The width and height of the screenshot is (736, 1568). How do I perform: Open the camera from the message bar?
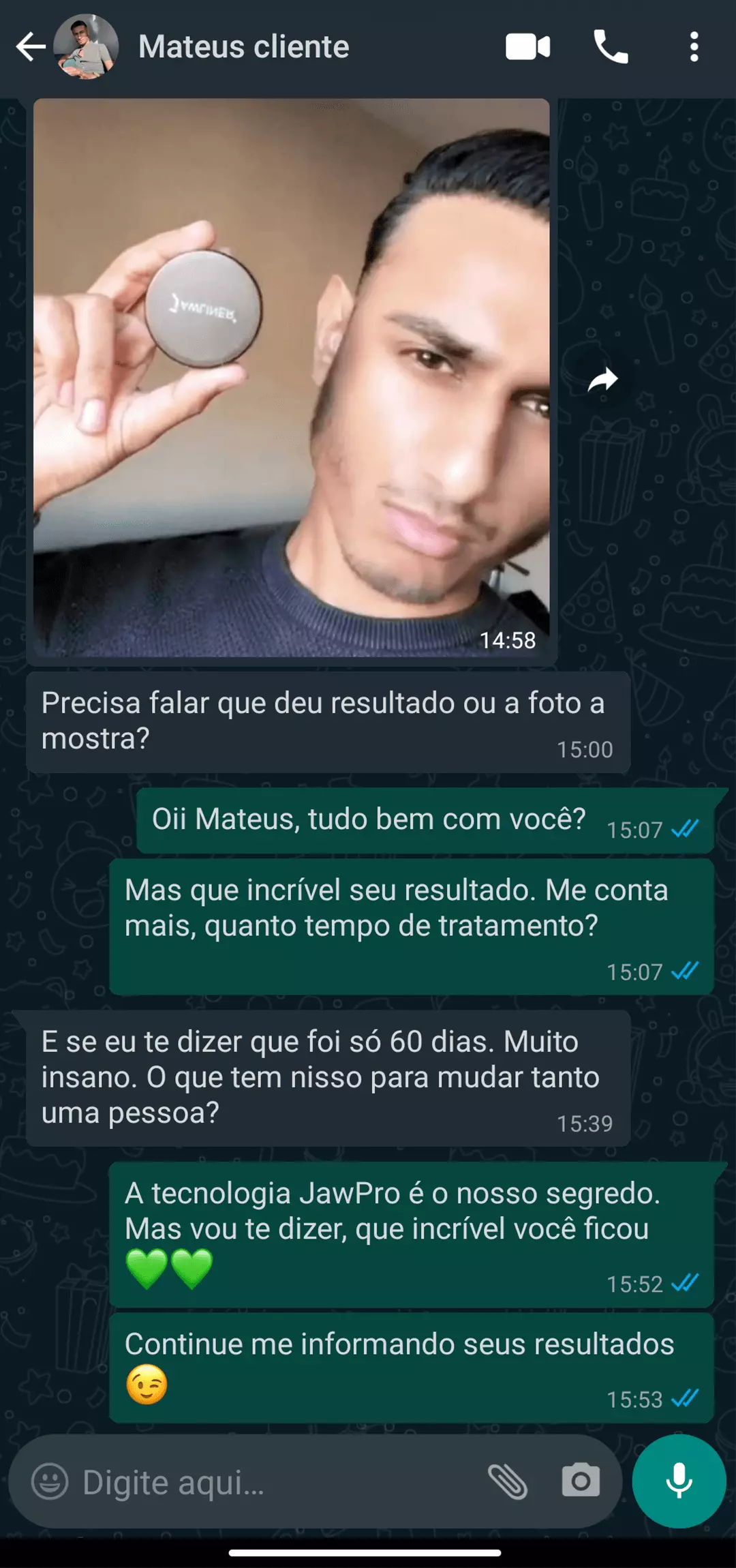581,1481
